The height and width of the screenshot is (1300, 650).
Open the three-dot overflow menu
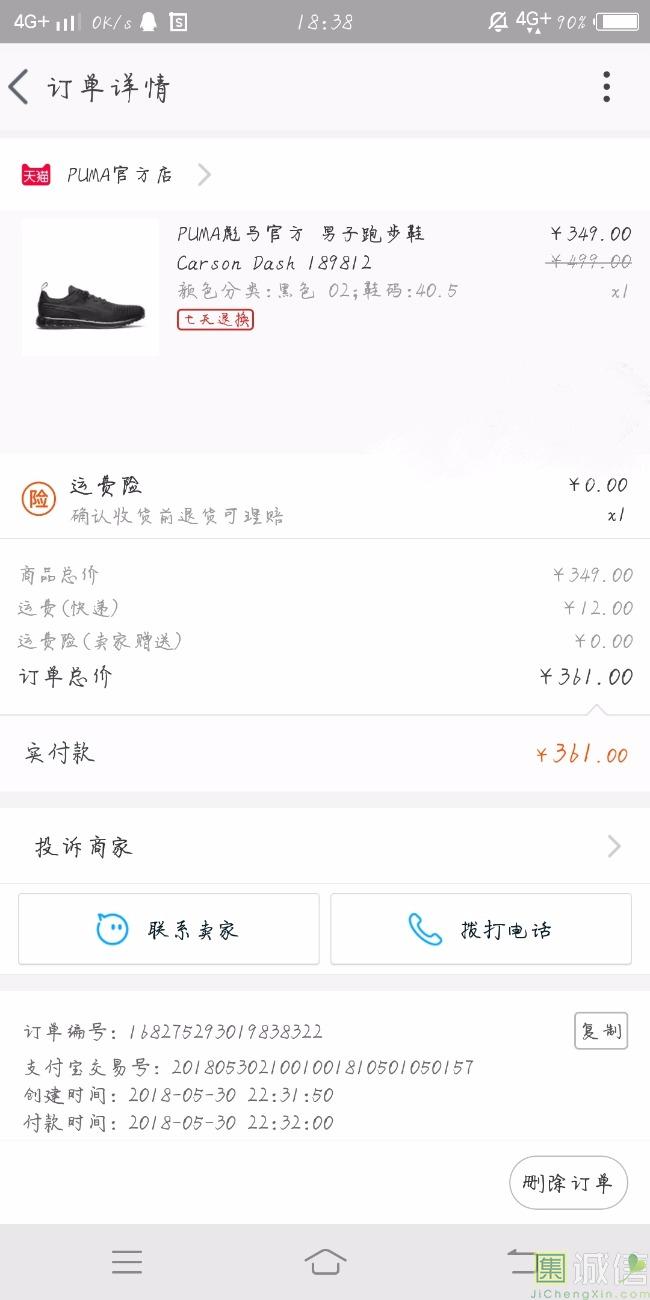606,88
